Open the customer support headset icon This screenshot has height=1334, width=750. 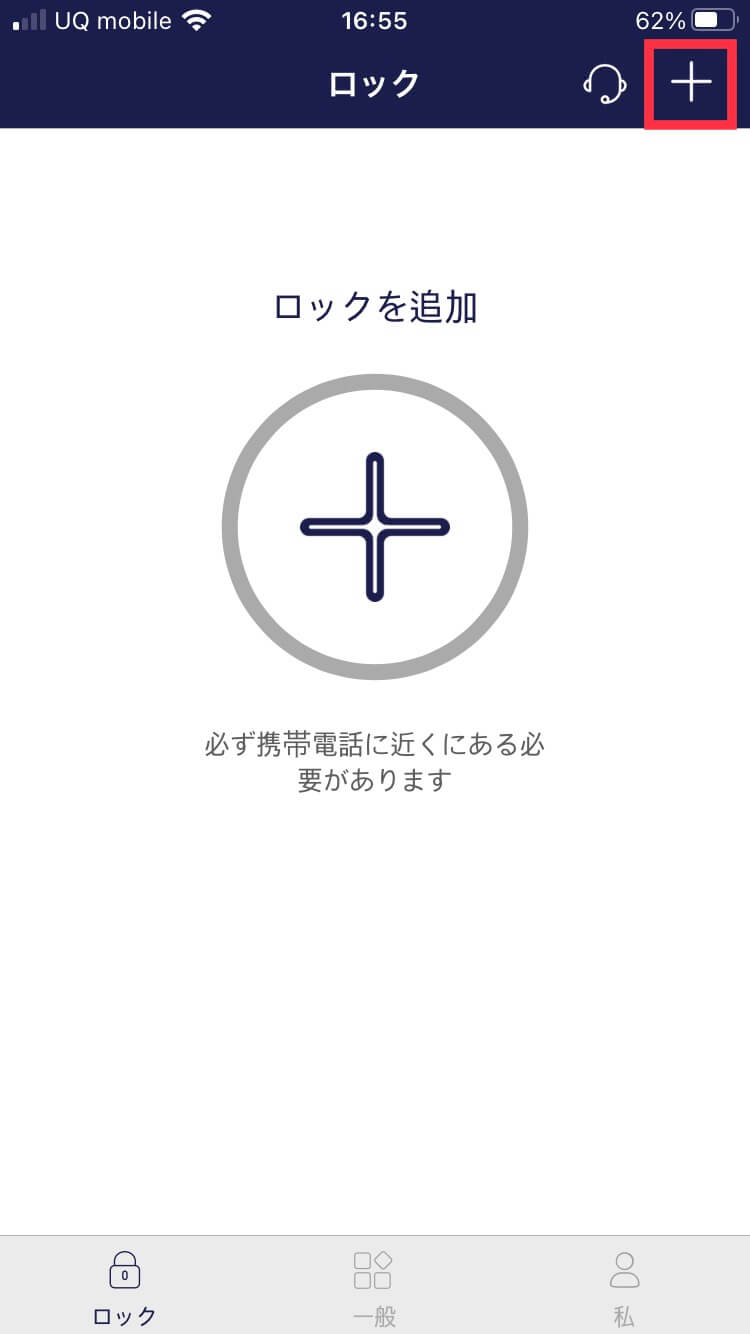point(605,85)
